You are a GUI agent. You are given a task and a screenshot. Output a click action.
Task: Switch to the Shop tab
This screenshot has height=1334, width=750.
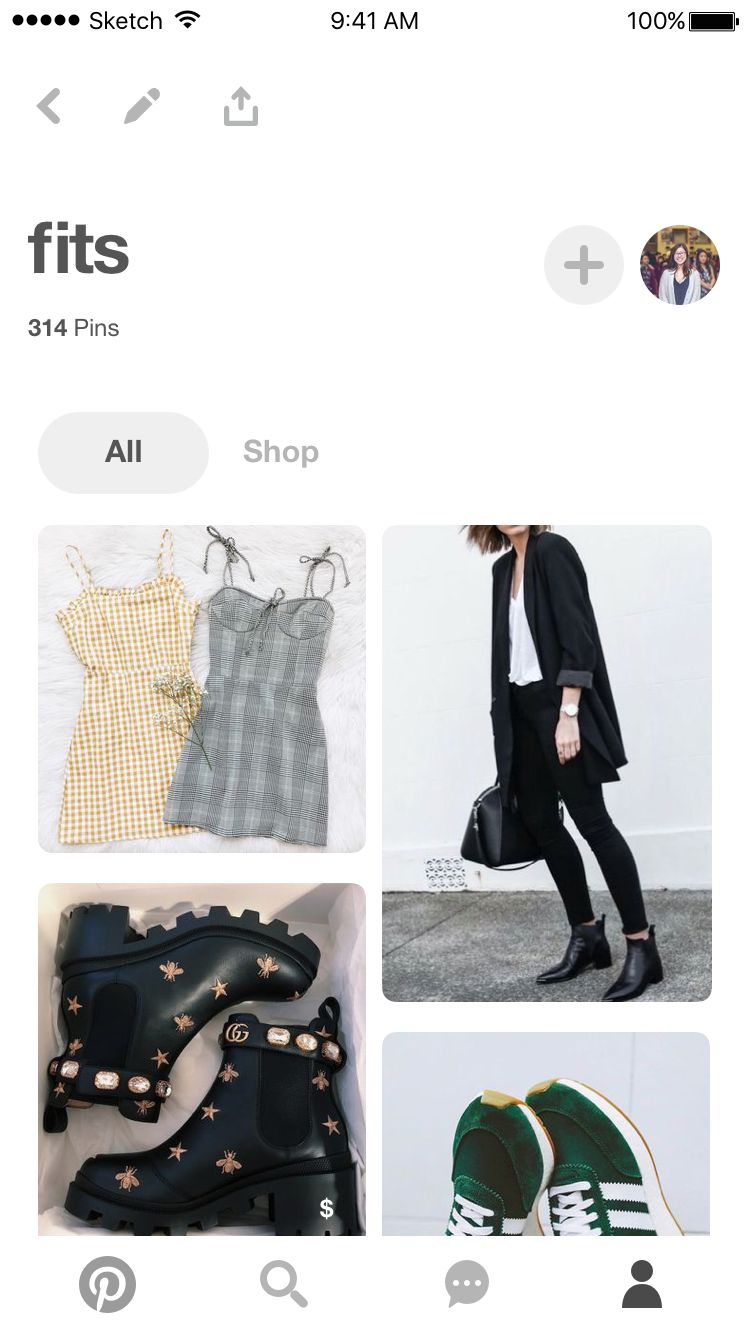(x=281, y=452)
